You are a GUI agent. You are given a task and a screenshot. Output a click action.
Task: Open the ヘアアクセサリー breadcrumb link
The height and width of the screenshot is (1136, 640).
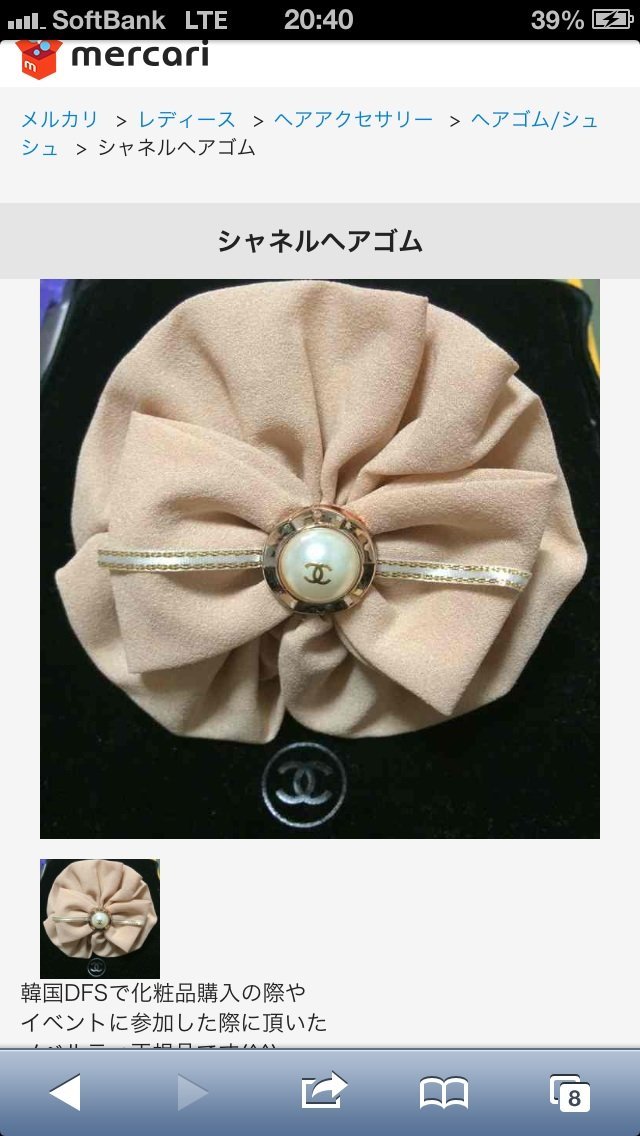coord(353,120)
